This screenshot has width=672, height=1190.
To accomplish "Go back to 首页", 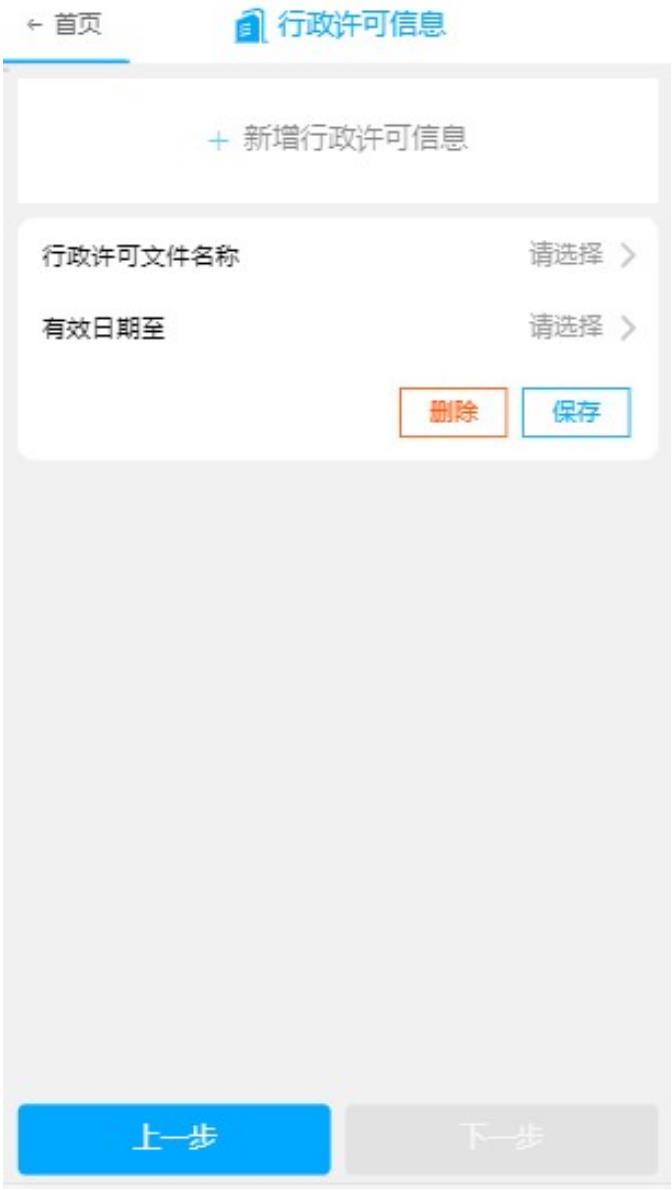I will pyautogui.click(x=65, y=26).
